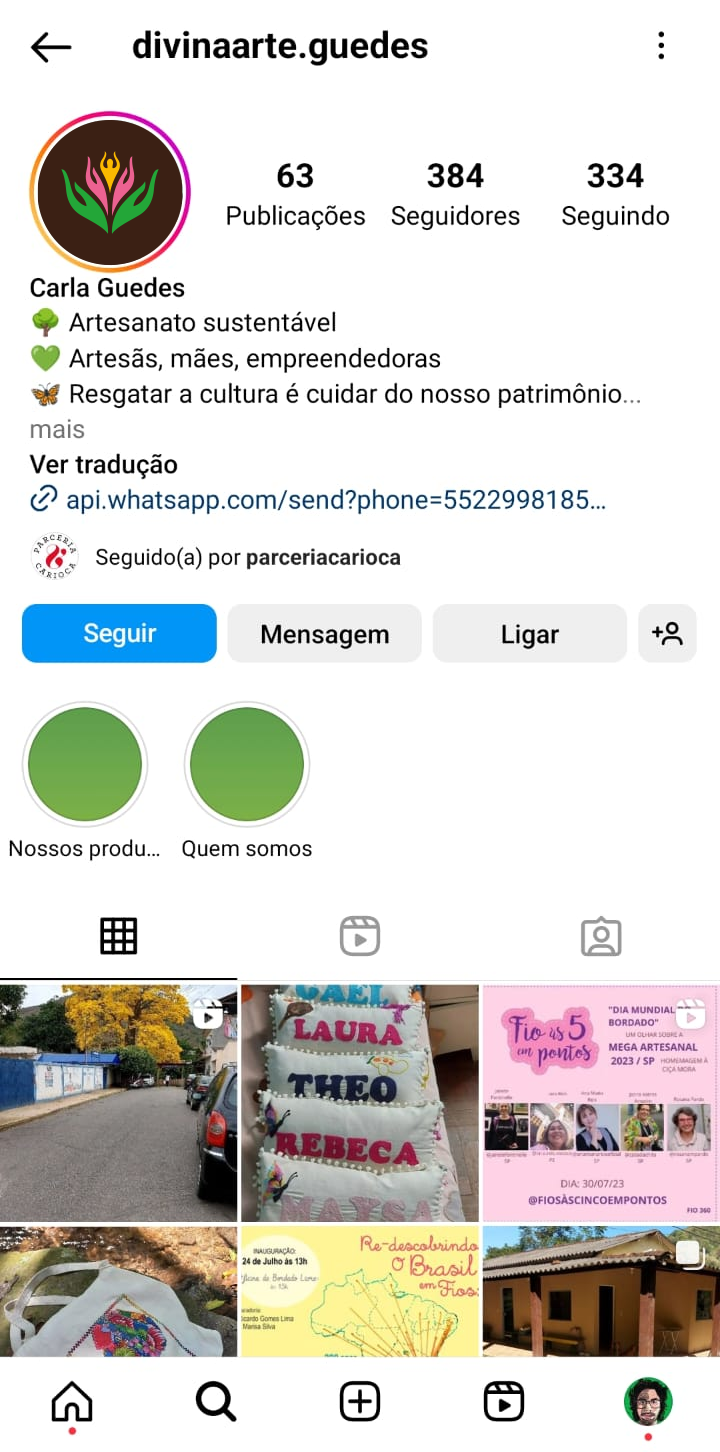Open the "Fio às 5 em pontos" post

(601, 1103)
